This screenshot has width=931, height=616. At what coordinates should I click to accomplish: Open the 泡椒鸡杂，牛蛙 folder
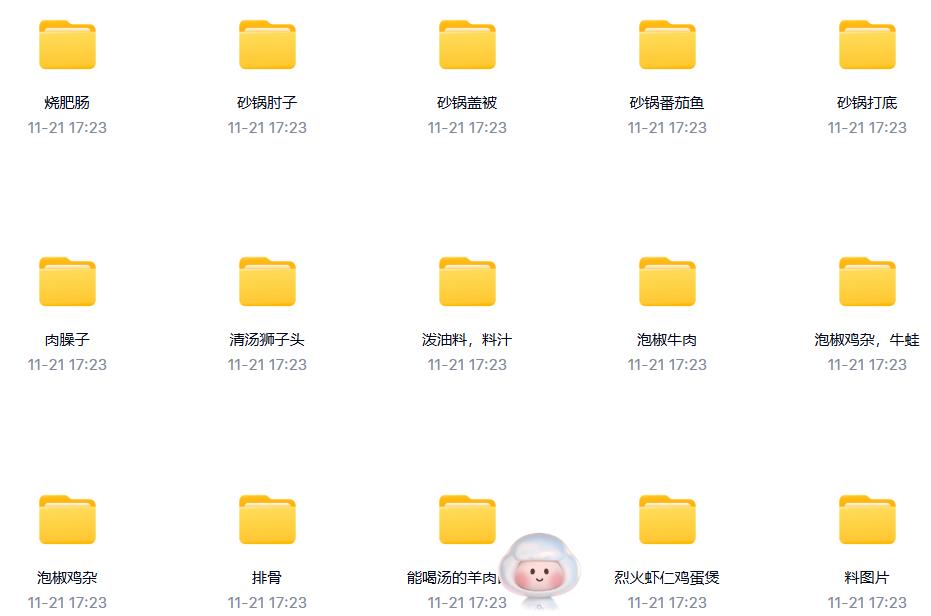tap(867, 283)
